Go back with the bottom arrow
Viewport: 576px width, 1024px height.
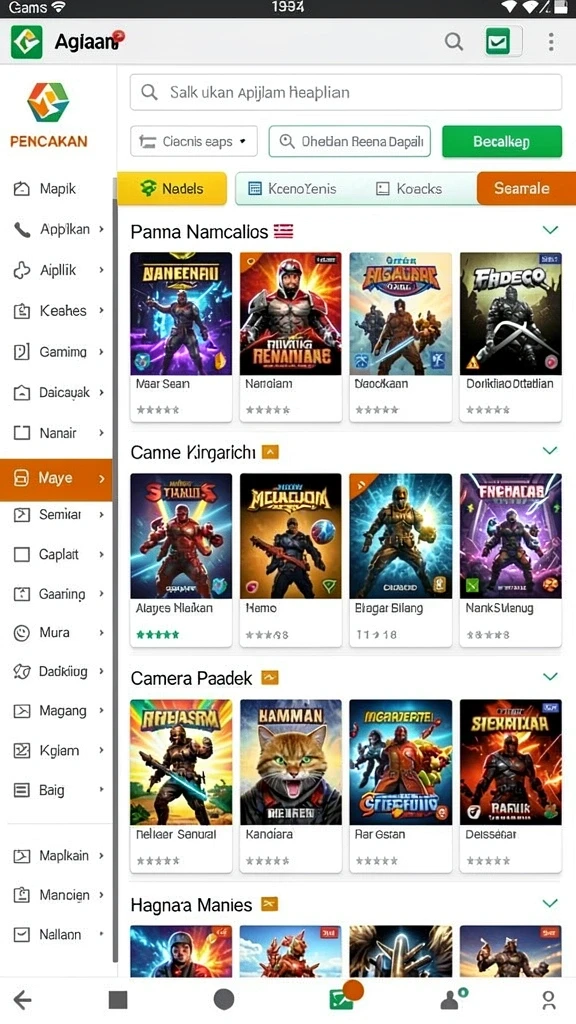(x=23, y=999)
